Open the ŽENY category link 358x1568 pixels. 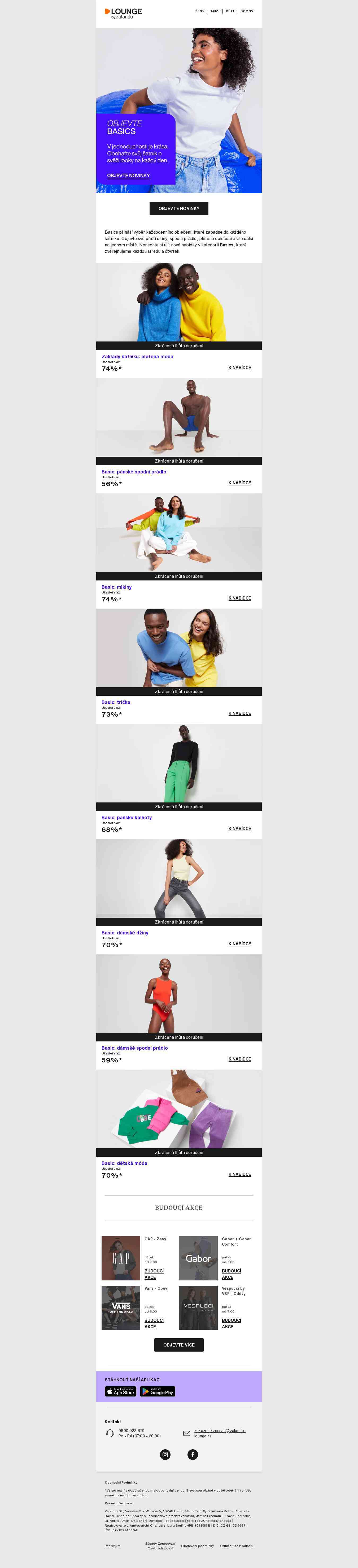click(199, 11)
